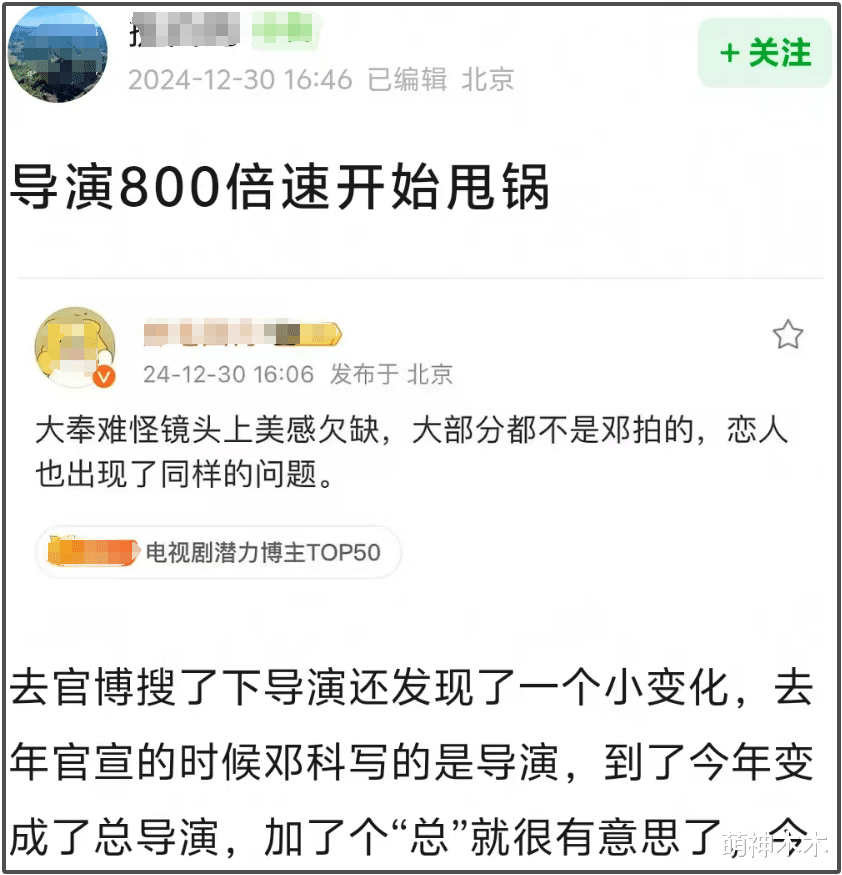Open the quoted user's round avatar
Screen dimensions: 842x875
[x=75, y=347]
